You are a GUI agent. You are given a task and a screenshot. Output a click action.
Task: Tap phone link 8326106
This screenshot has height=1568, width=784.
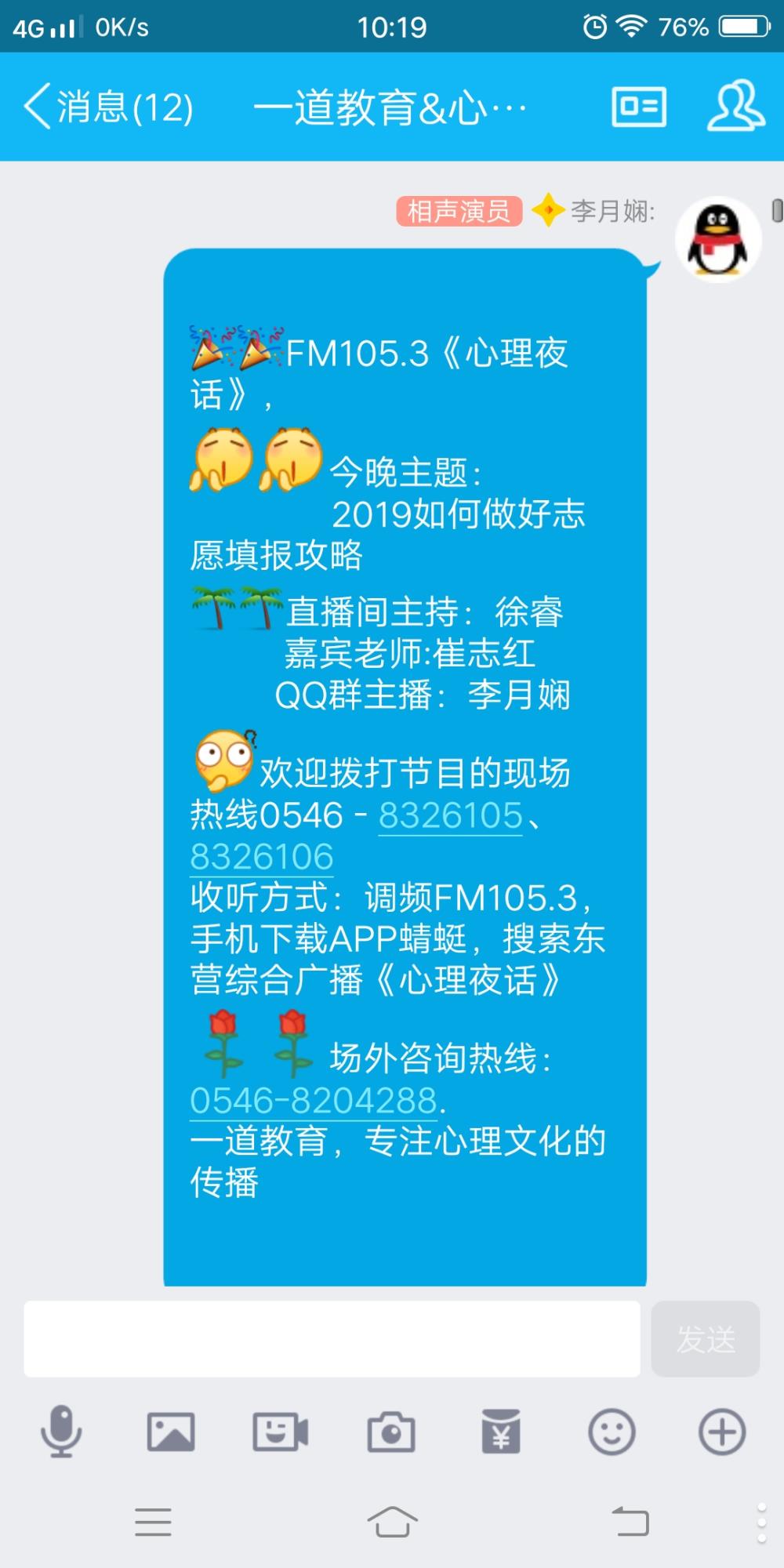[x=262, y=857]
